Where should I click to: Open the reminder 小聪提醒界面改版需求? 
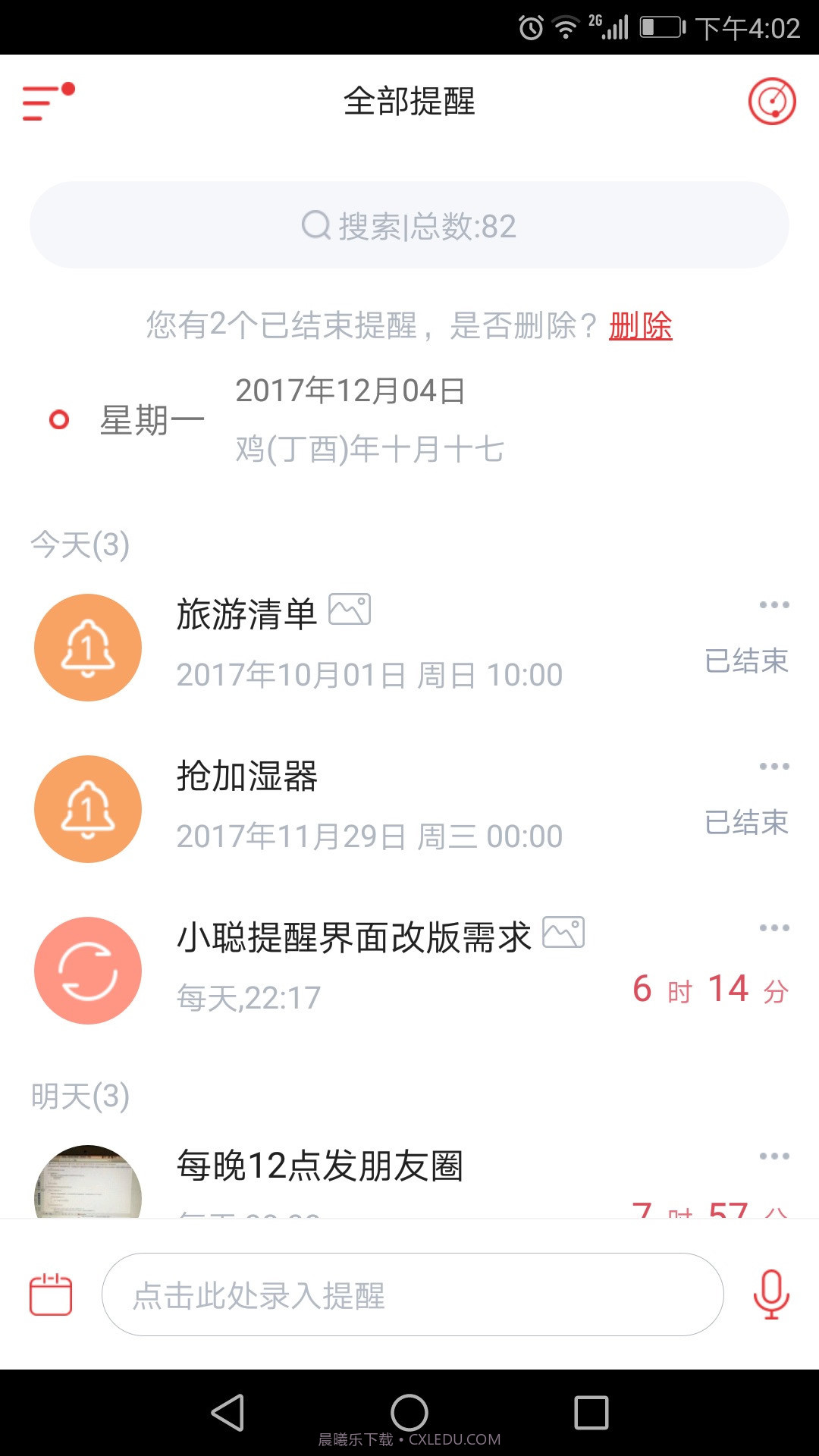point(353,937)
